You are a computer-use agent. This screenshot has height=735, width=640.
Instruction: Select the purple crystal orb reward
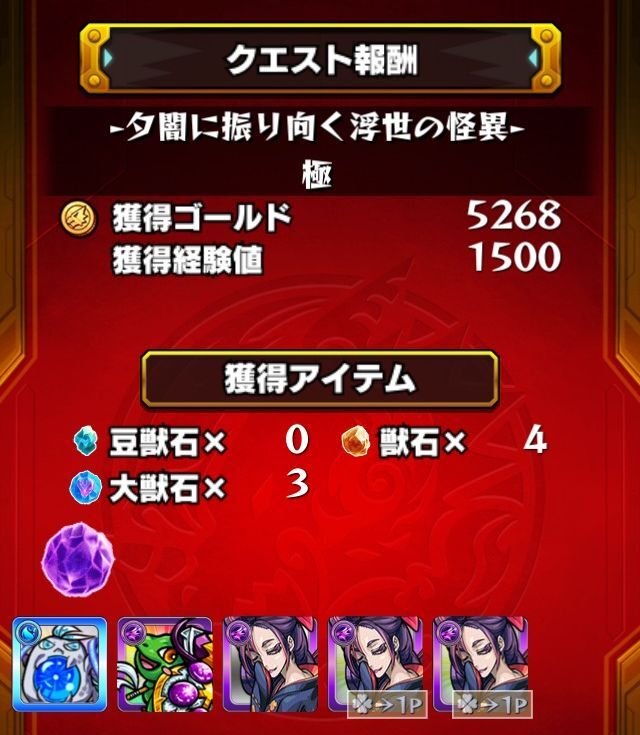coord(79,557)
